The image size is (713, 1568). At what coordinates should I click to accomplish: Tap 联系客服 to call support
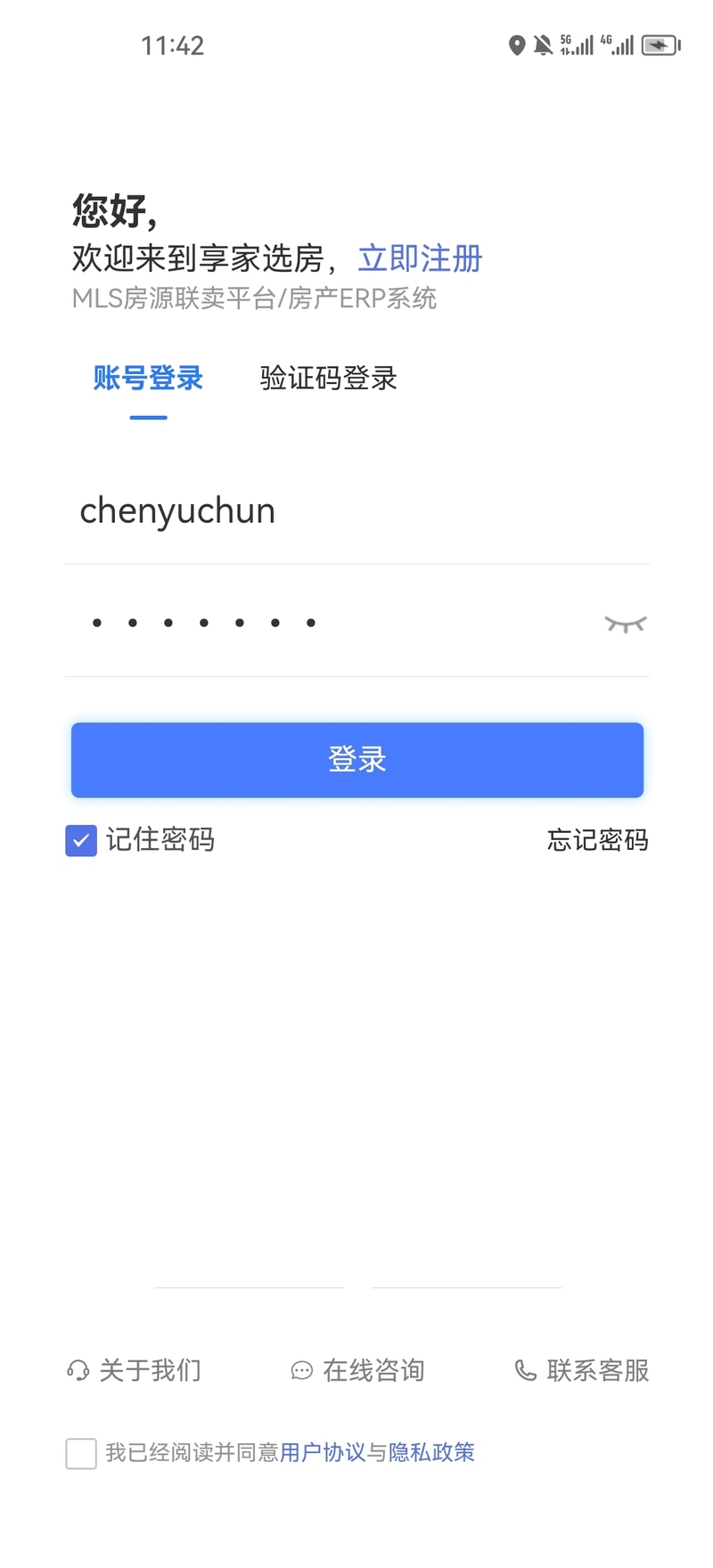(582, 1370)
